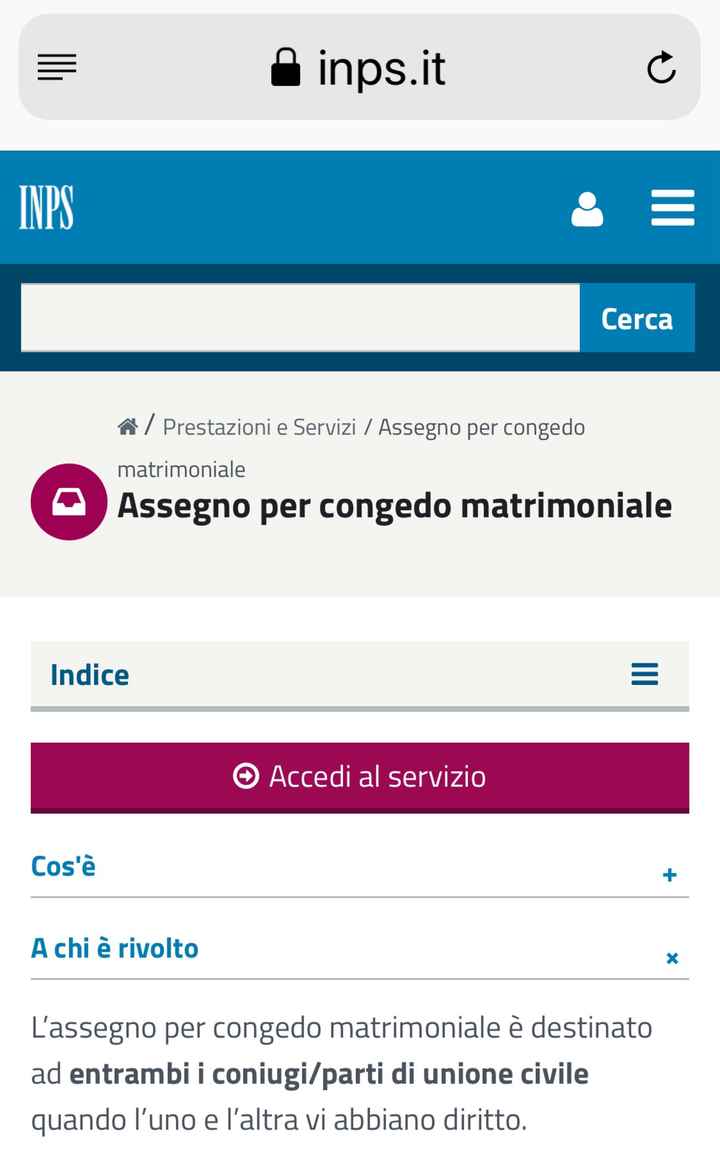
Task: Expand the Indice table of contents
Action: point(90,674)
